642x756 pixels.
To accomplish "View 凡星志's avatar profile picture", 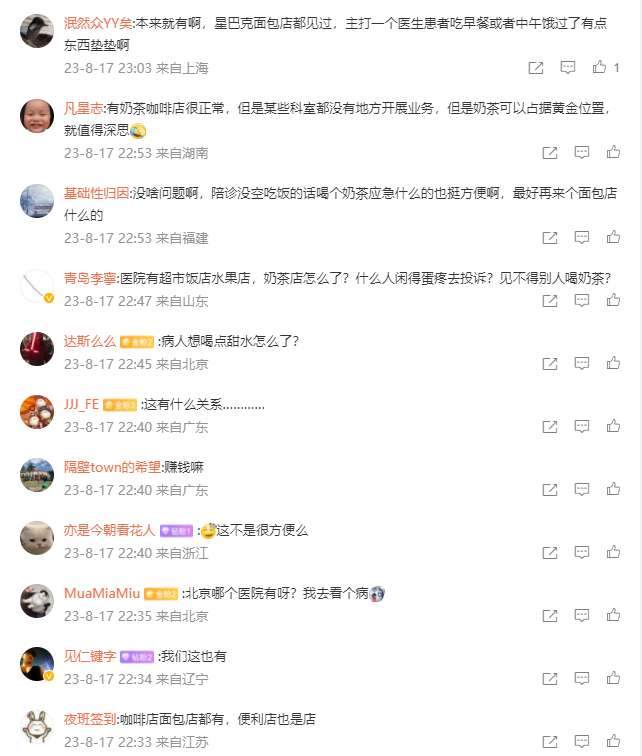I will [x=37, y=117].
